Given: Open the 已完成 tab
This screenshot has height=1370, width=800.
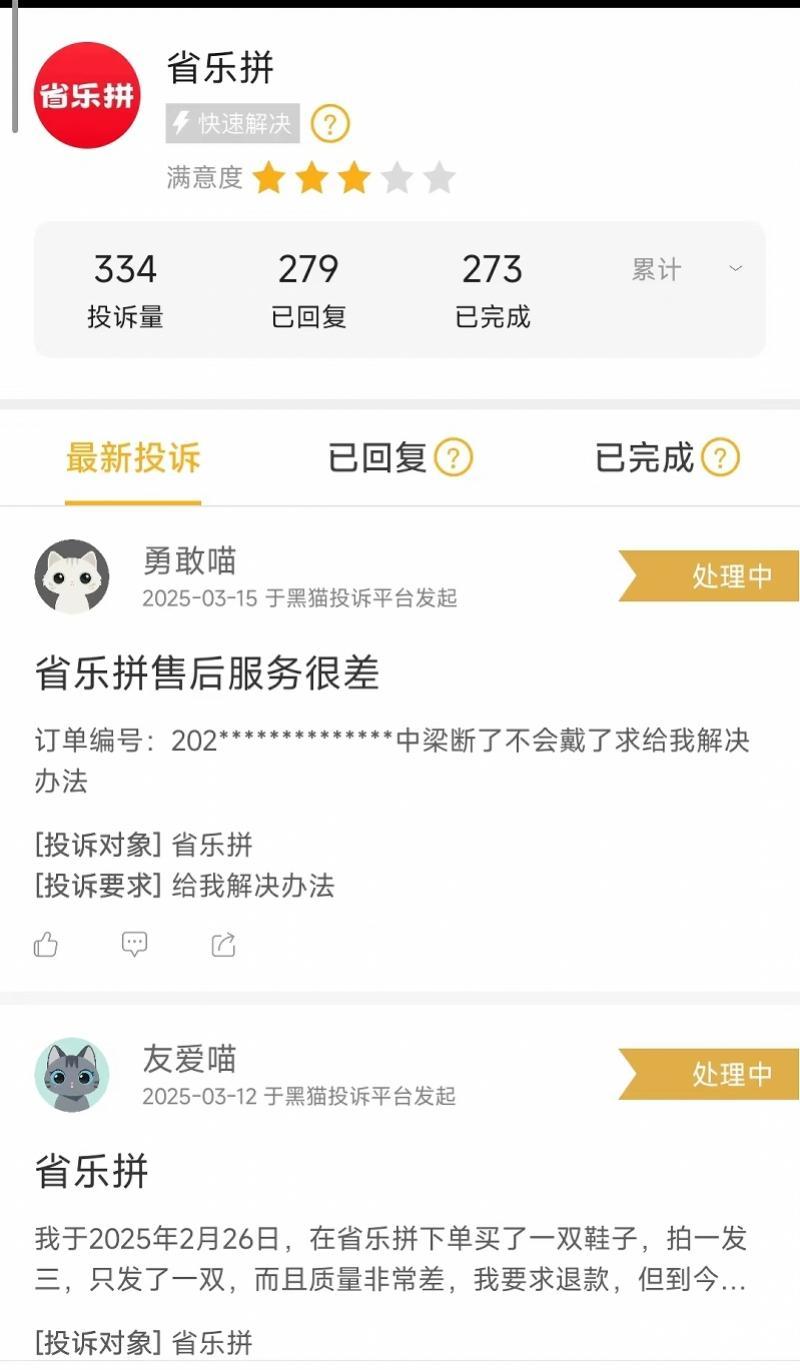Looking at the screenshot, I should point(644,459).
